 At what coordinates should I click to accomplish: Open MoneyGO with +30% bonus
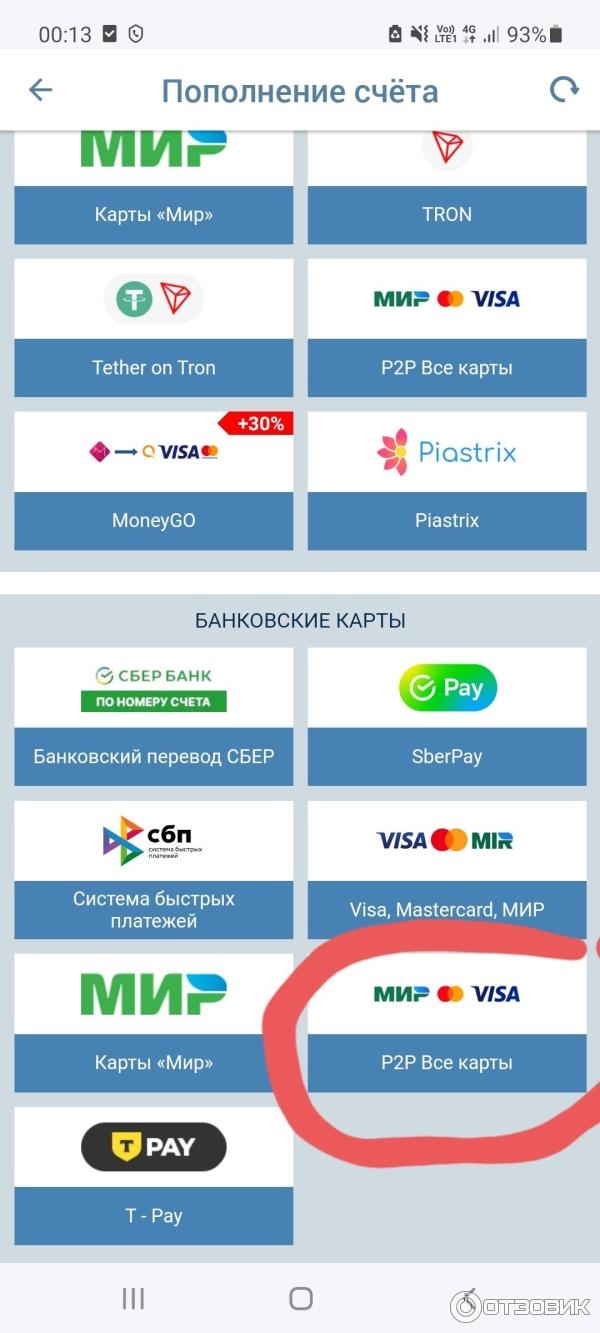(153, 481)
